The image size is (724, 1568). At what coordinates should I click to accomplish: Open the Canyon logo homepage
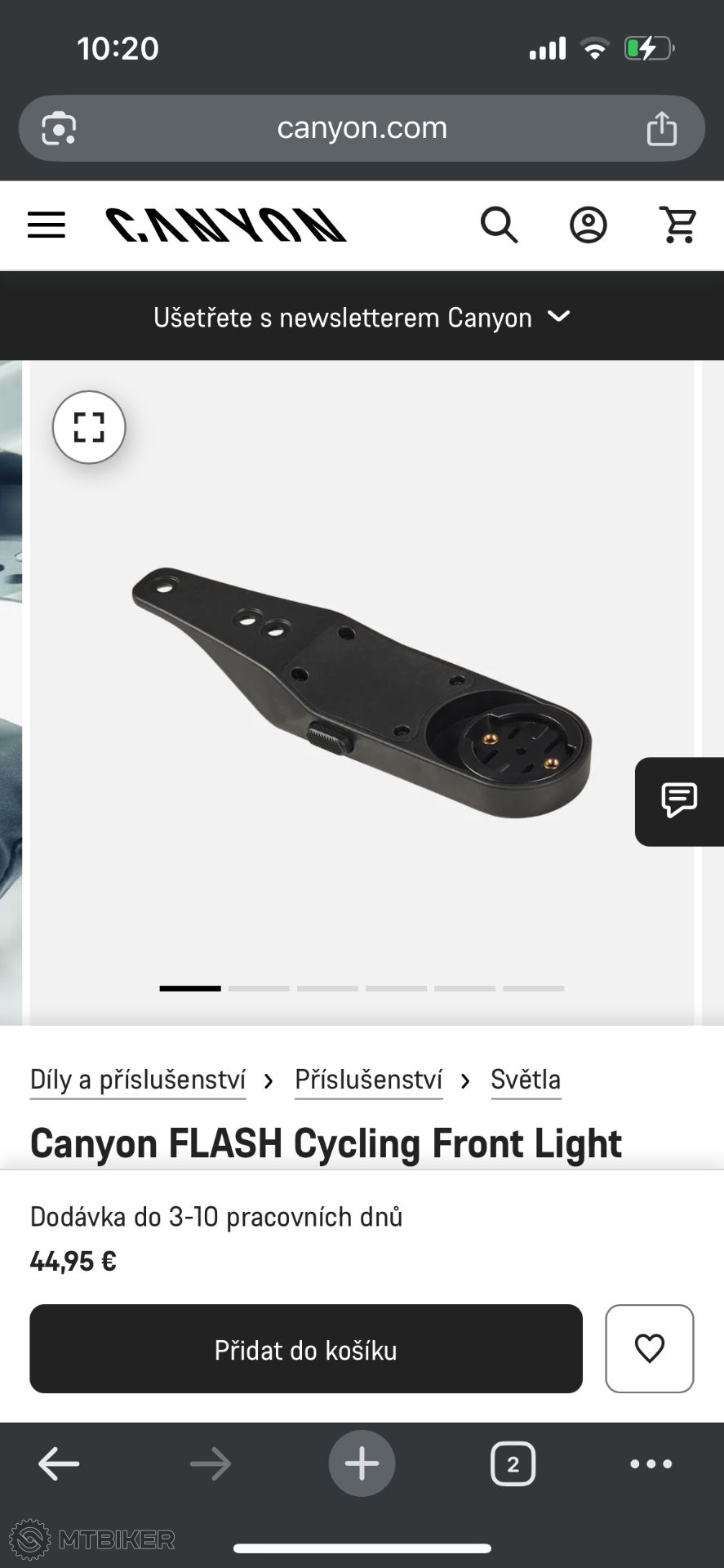[x=226, y=225]
